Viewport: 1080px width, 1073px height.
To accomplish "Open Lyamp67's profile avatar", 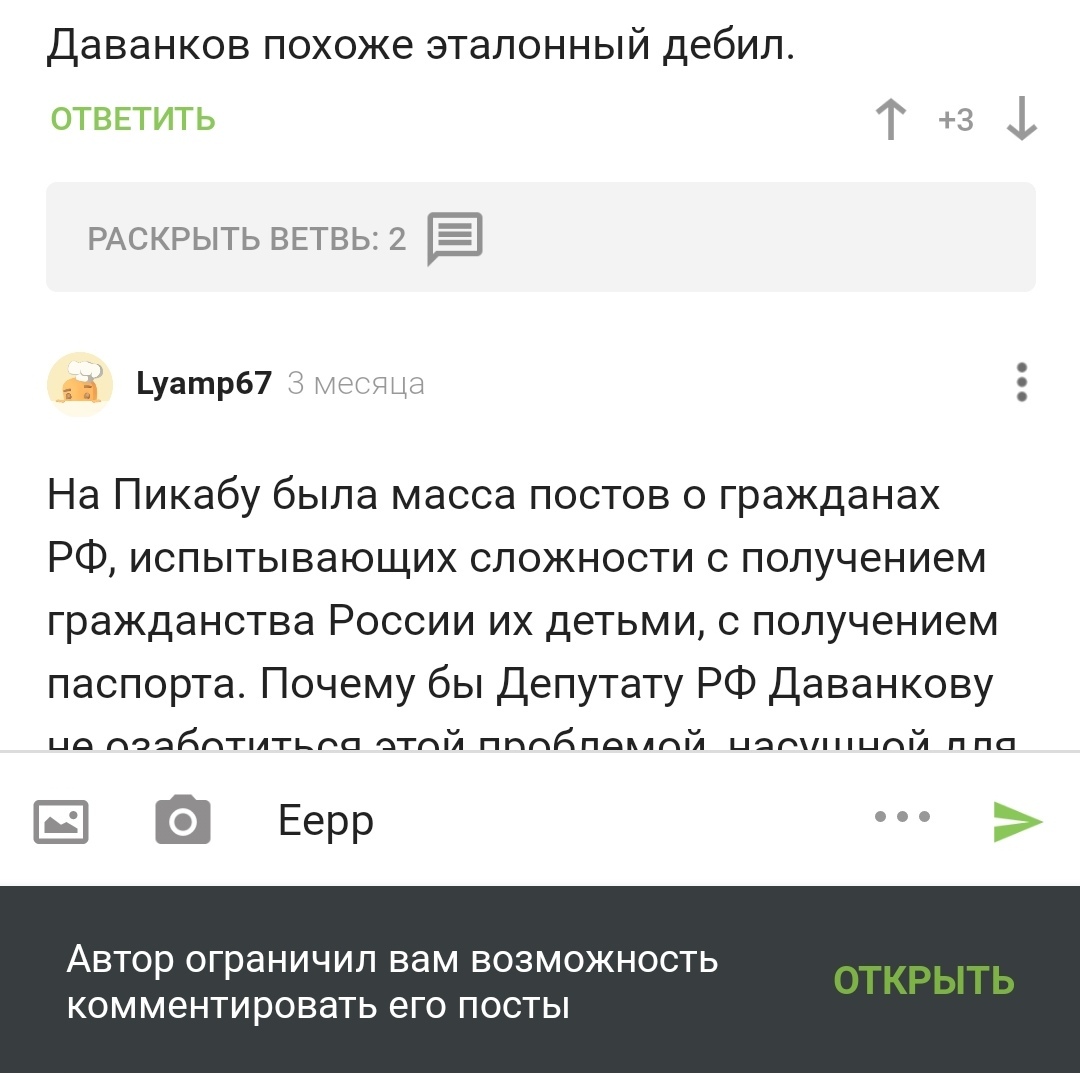I will (80, 384).
